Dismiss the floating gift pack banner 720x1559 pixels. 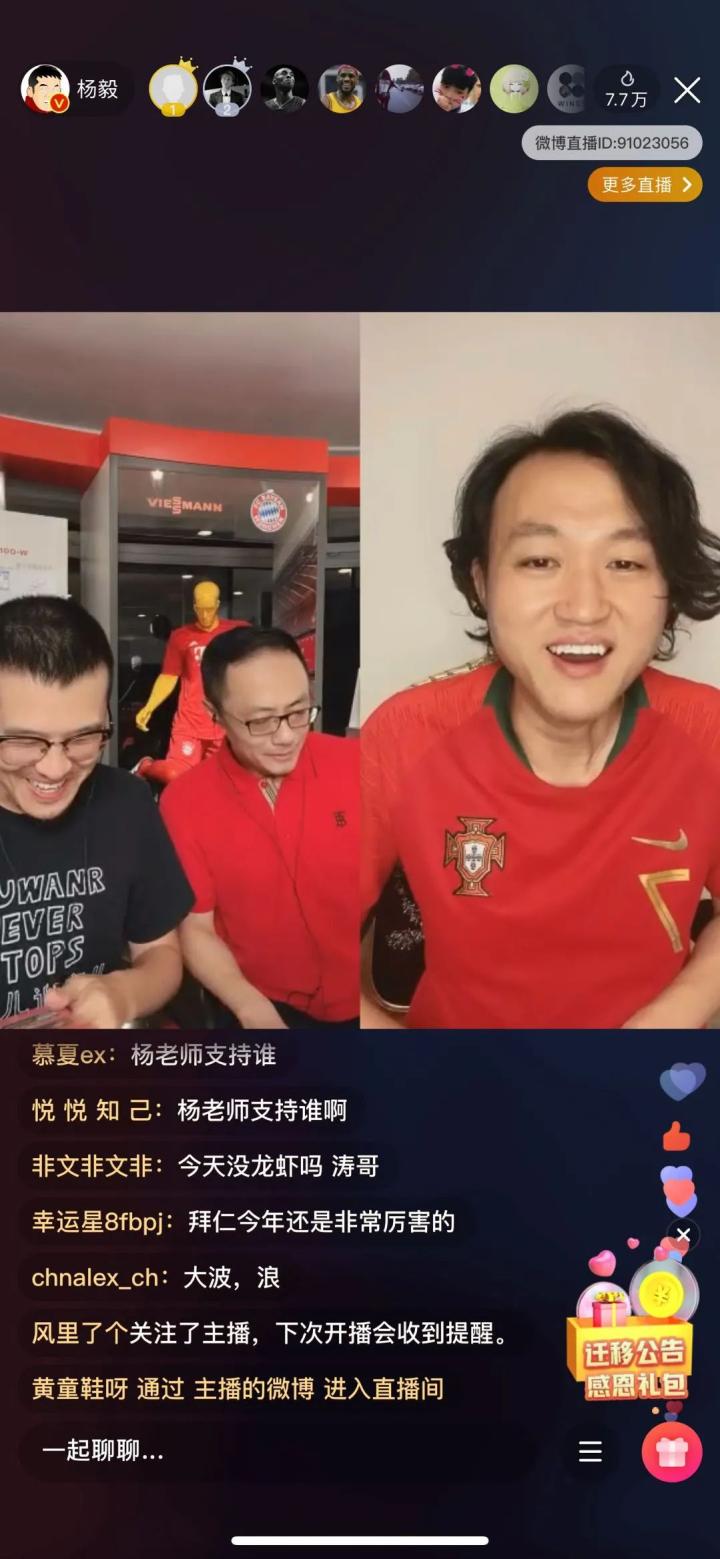pos(683,1235)
